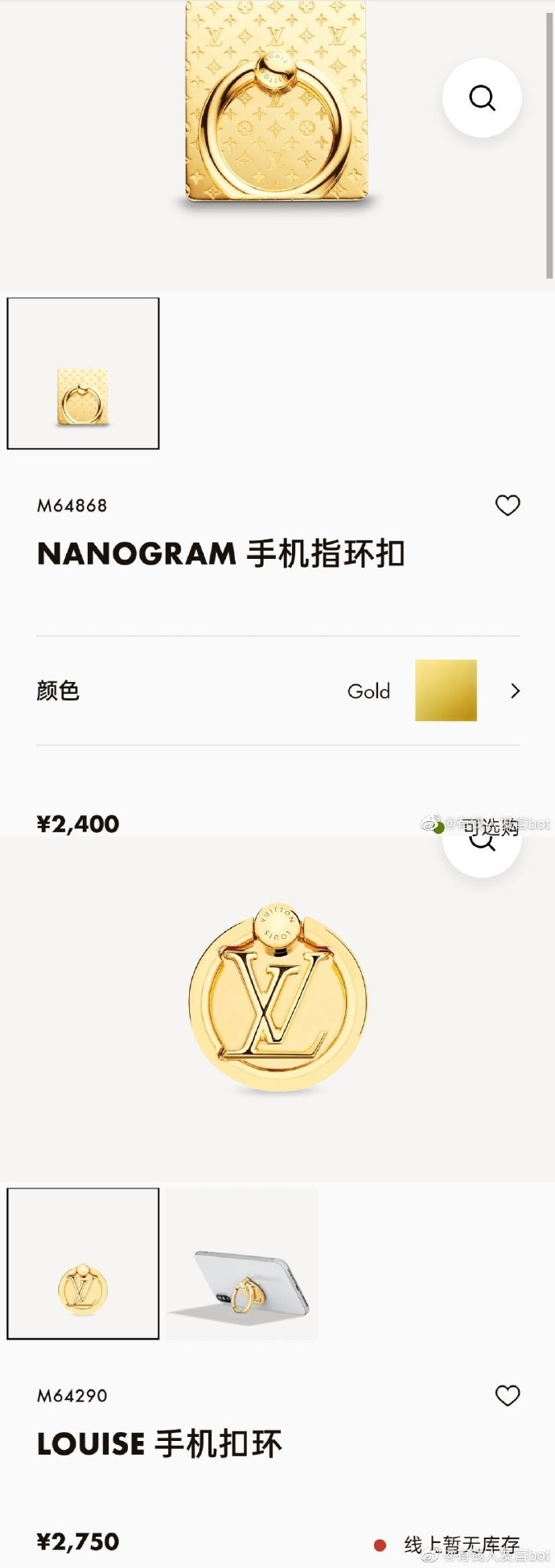Select the Nanogram ring thumbnail image

83,373
